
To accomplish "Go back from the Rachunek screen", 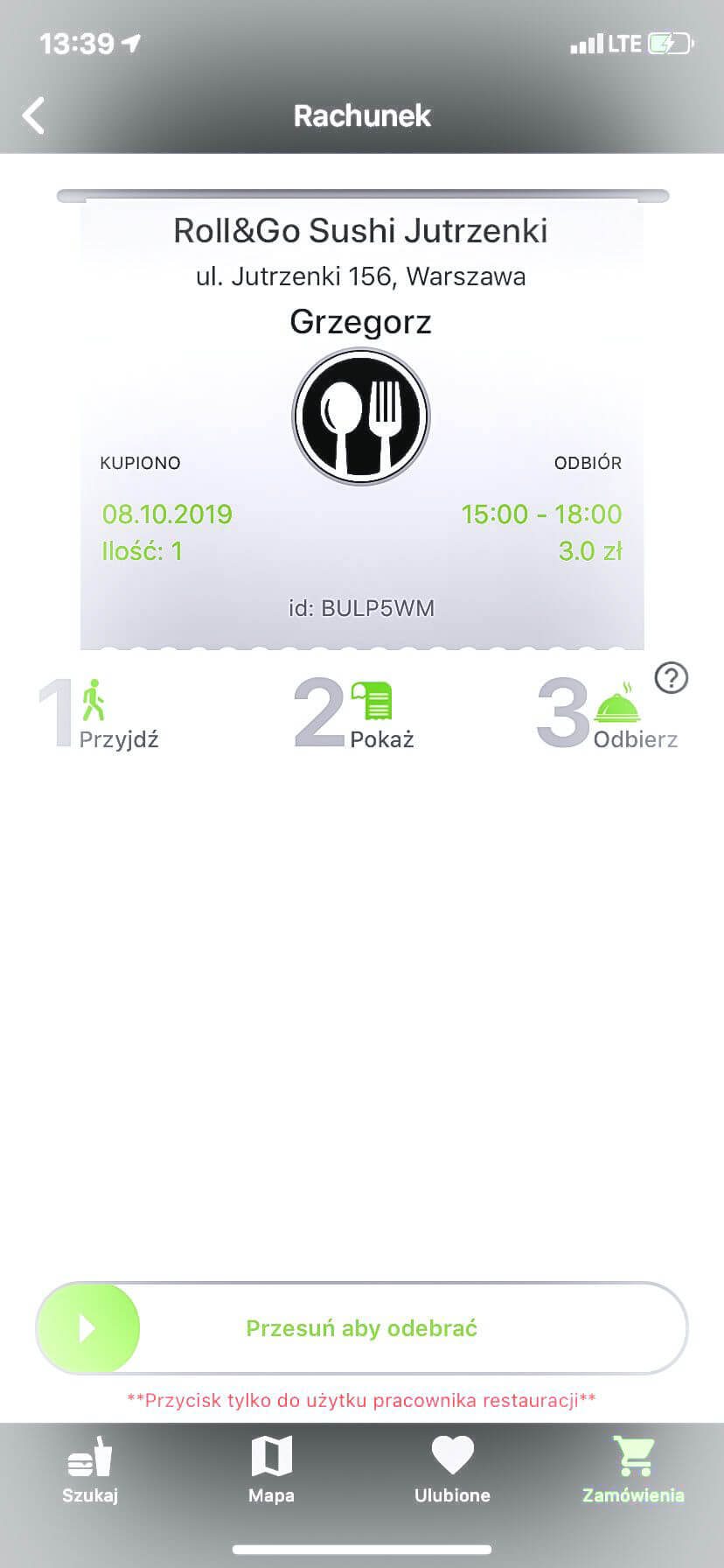I will click(34, 115).
